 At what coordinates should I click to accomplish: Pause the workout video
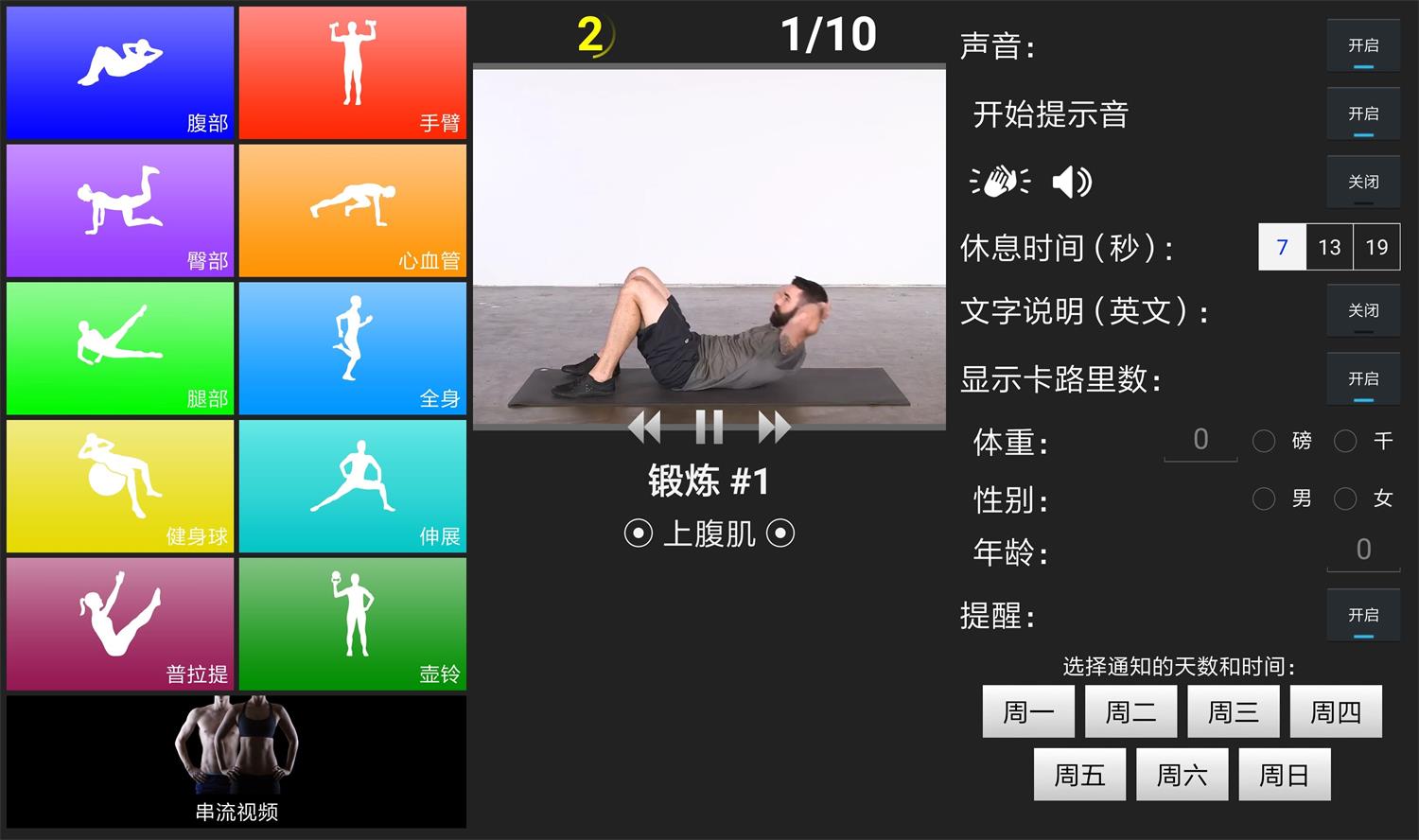(709, 428)
